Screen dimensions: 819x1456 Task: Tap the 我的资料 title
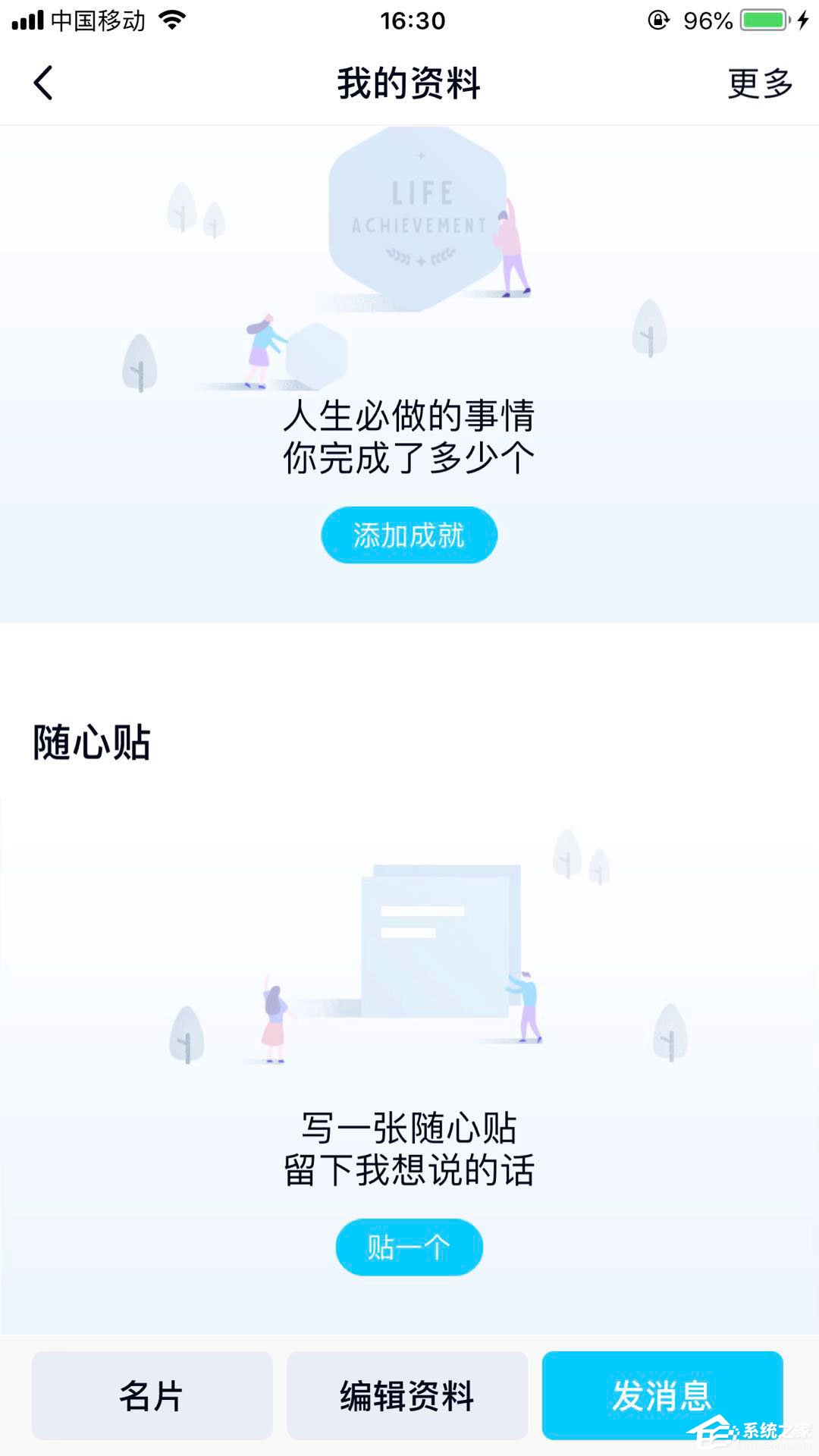click(x=409, y=83)
